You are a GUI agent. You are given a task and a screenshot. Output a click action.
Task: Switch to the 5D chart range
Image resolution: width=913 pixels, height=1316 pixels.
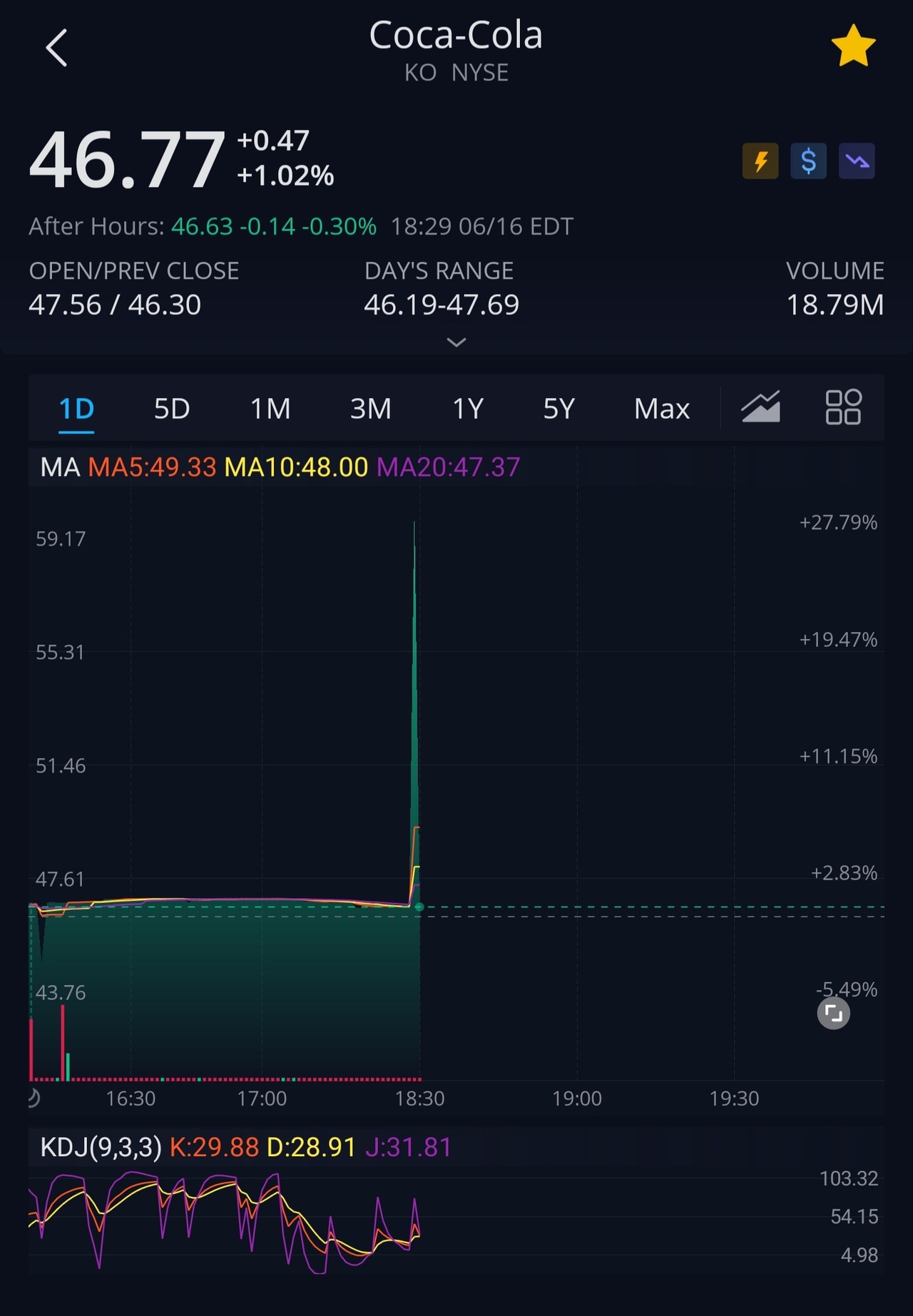tap(172, 409)
